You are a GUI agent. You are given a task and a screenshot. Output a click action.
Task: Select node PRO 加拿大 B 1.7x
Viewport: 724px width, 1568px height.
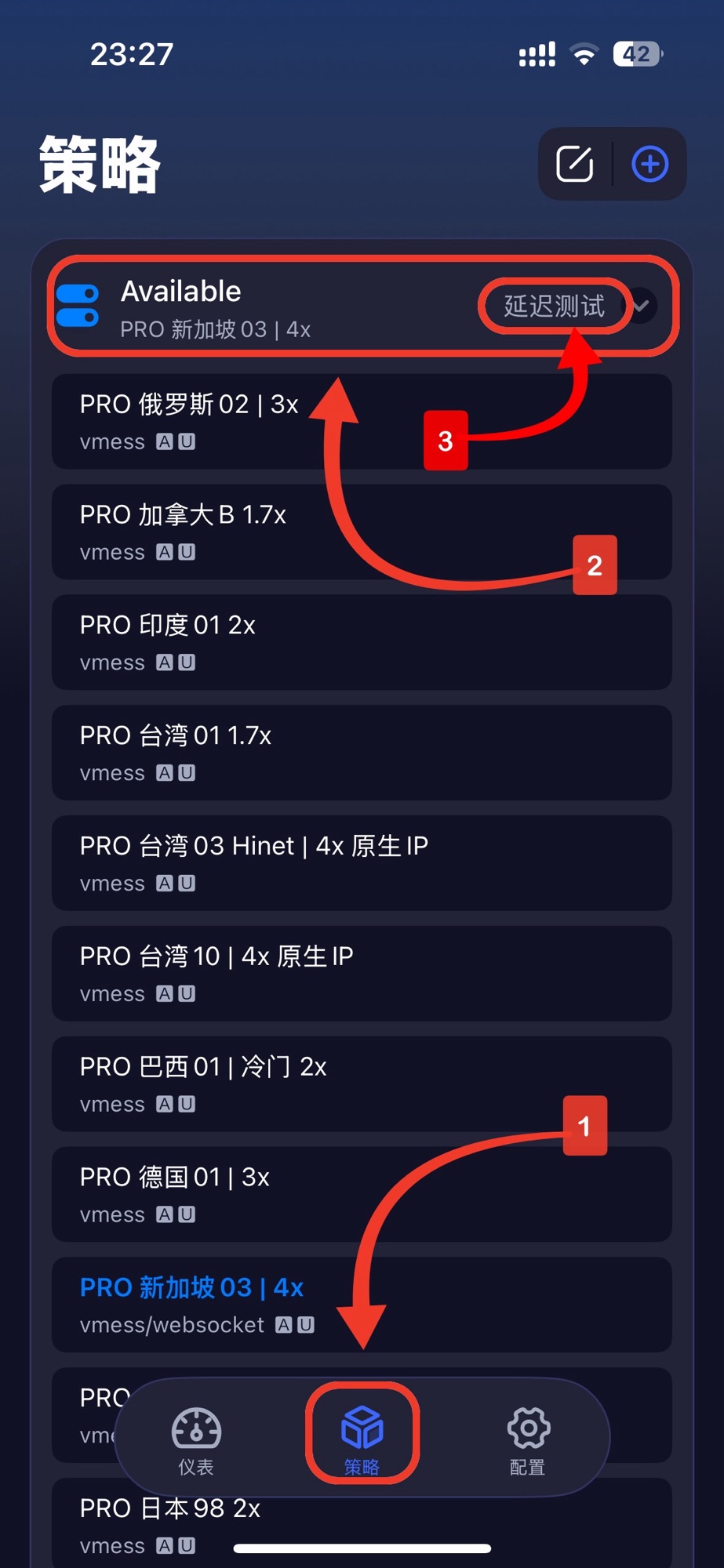[361, 532]
